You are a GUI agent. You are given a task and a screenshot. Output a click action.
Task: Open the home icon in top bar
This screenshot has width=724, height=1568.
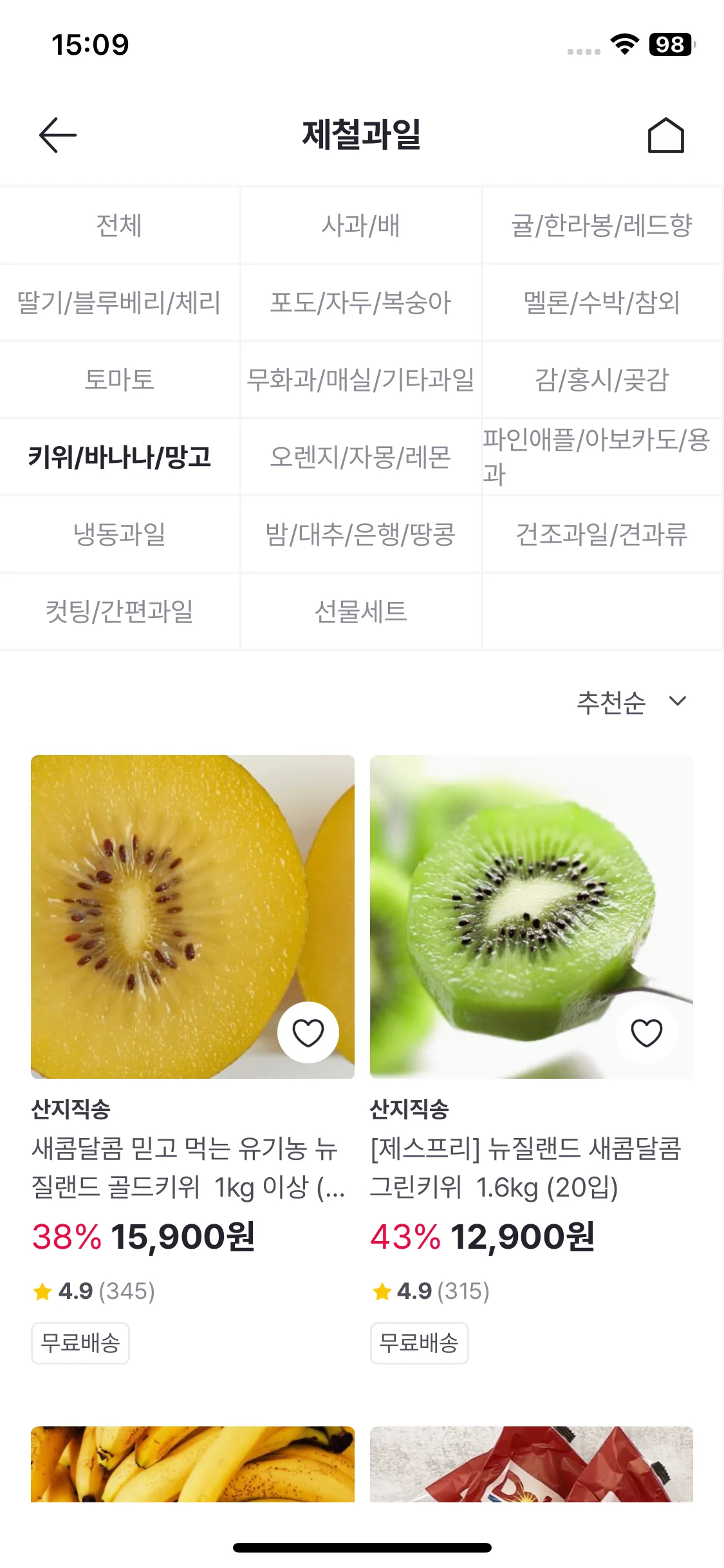[x=667, y=135]
